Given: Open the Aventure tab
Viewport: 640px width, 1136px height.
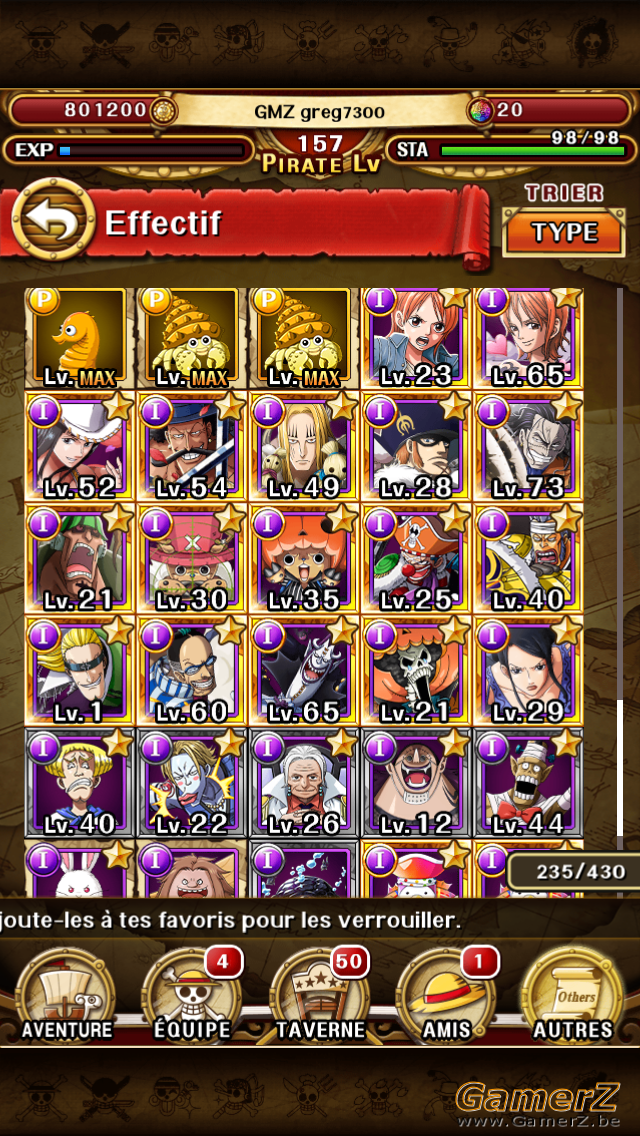Looking at the screenshot, I should (x=66, y=994).
